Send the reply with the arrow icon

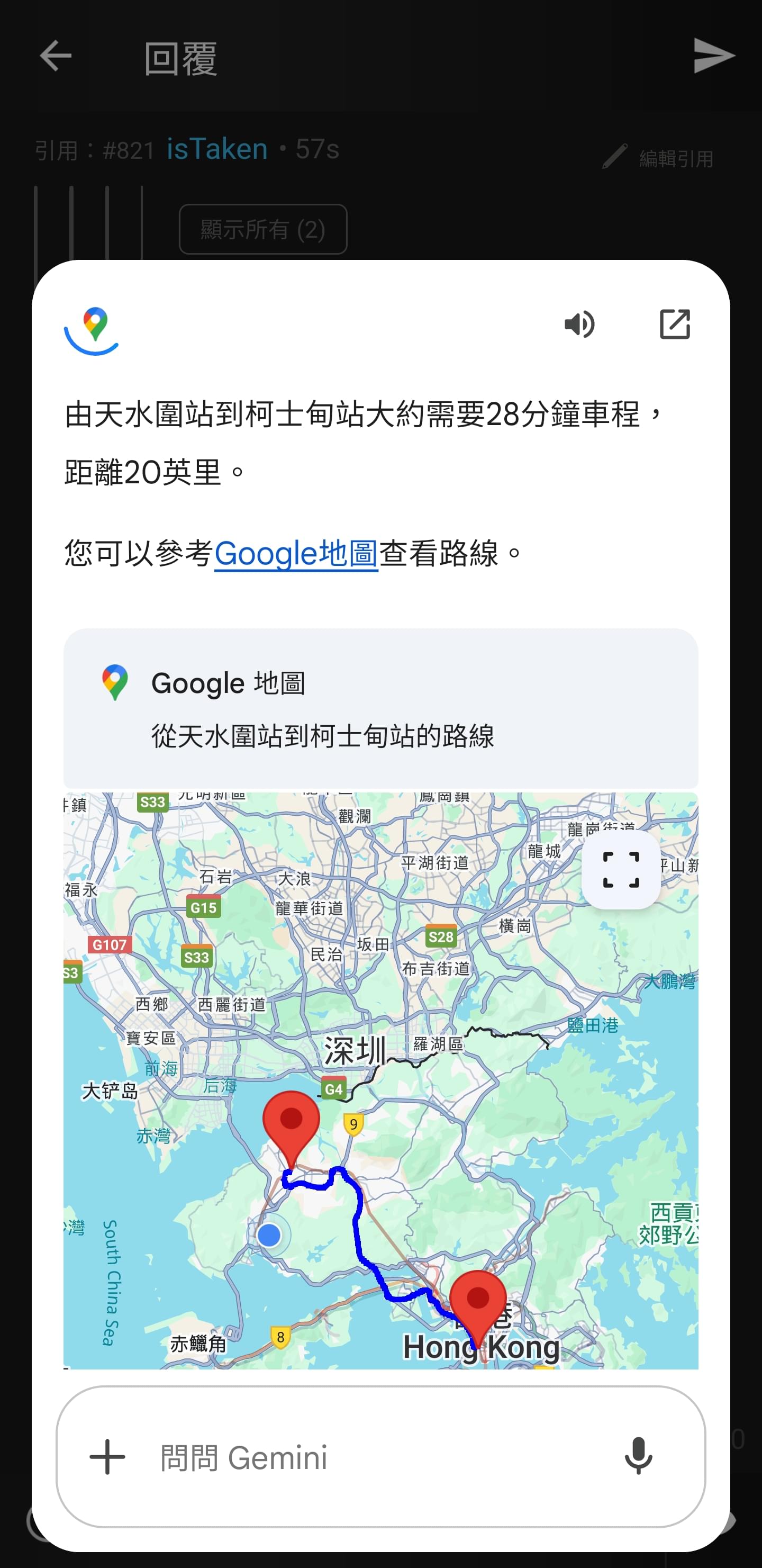click(713, 56)
